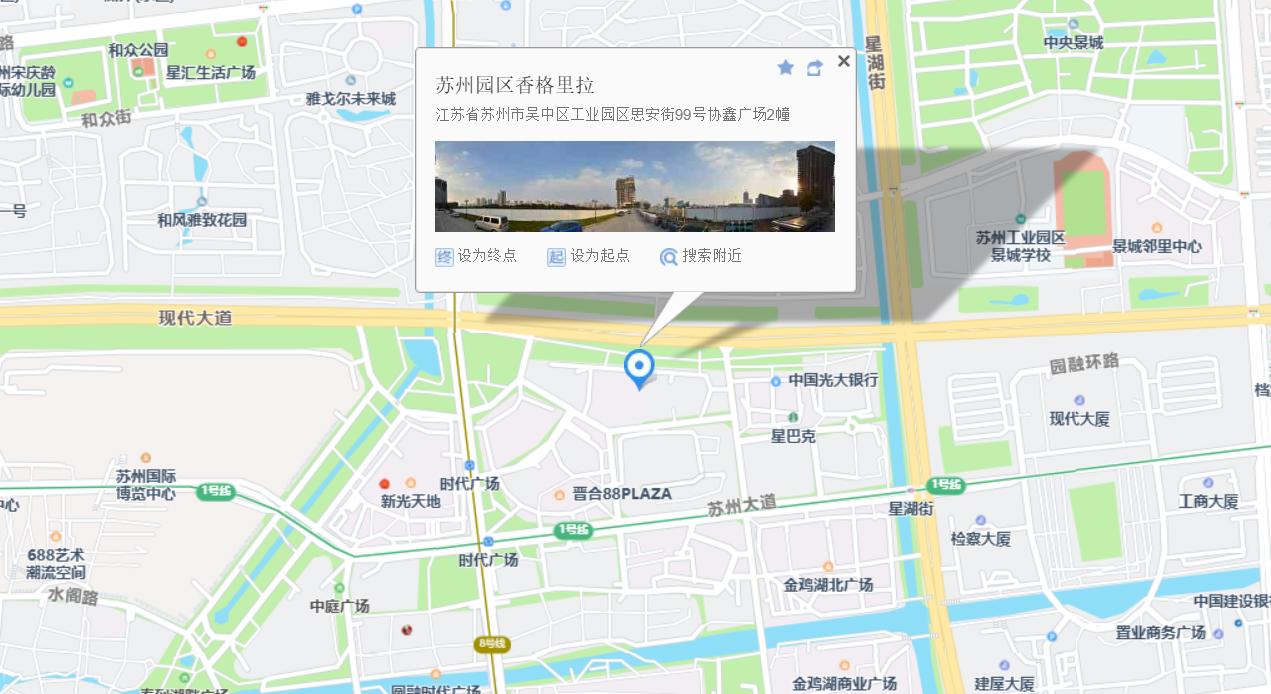The height and width of the screenshot is (694, 1271).
Task: Select the 中国光大银行 point of interest
Action: pos(832,380)
